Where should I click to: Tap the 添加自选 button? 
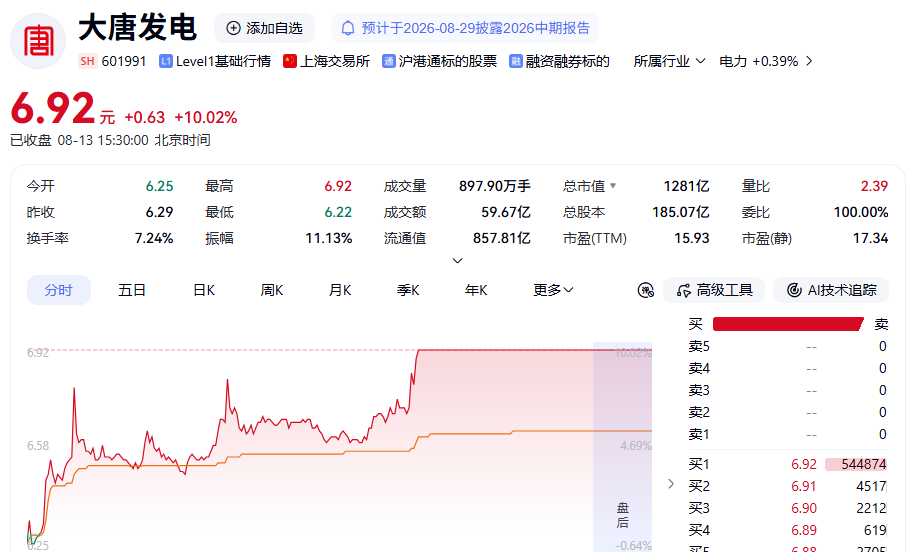click(x=265, y=28)
